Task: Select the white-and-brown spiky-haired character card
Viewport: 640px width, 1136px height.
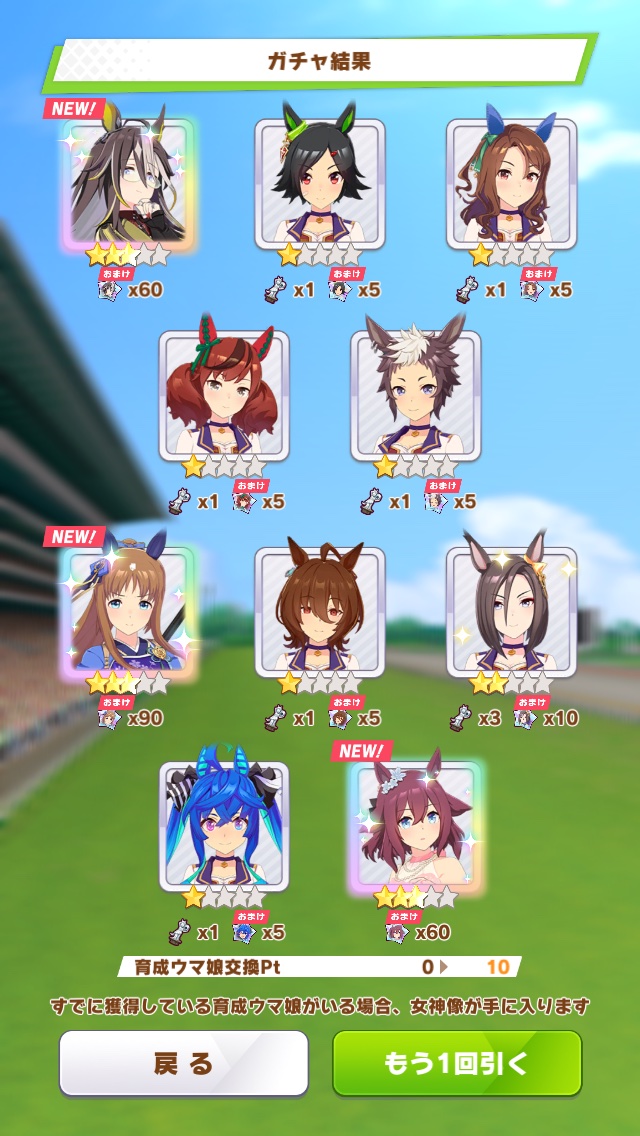Action: pyautogui.click(x=415, y=396)
